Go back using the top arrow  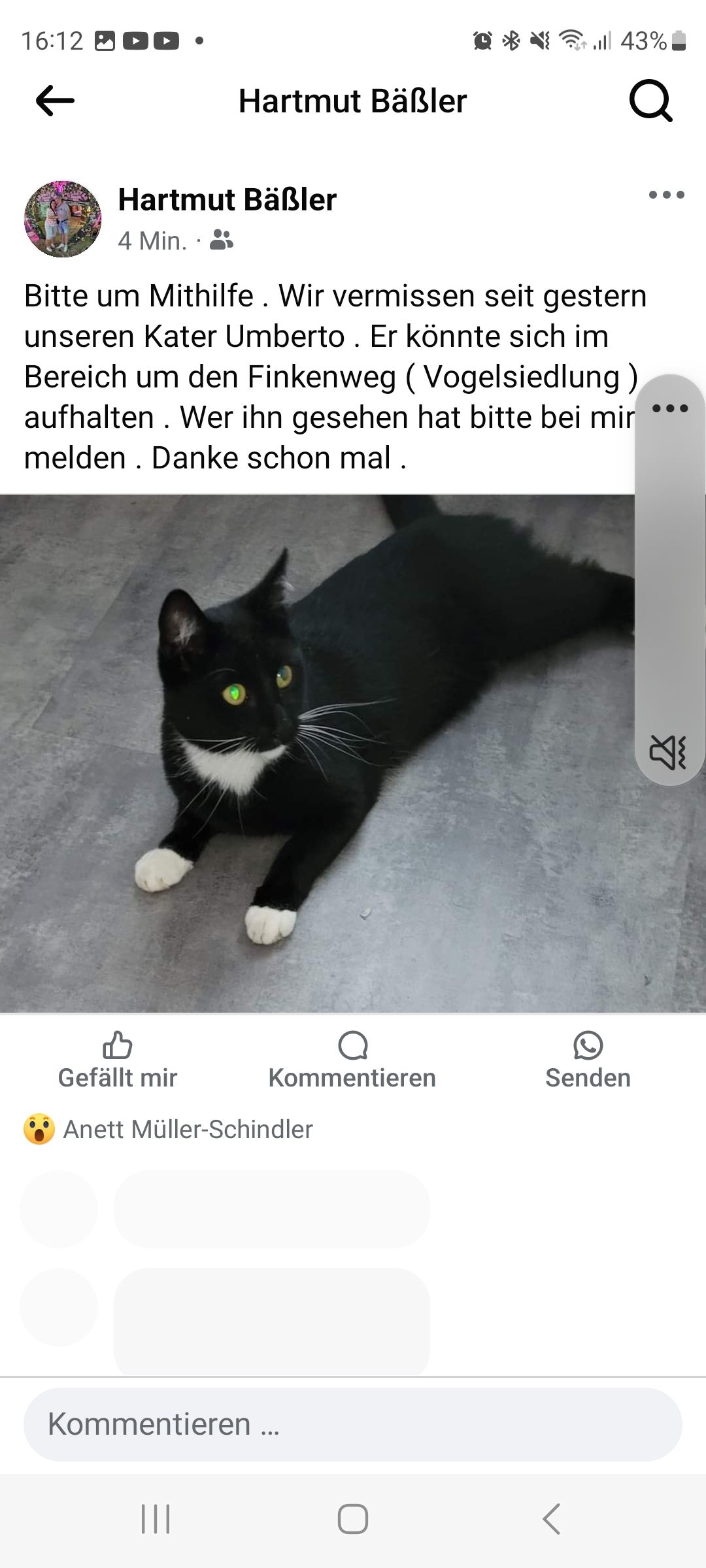55,101
